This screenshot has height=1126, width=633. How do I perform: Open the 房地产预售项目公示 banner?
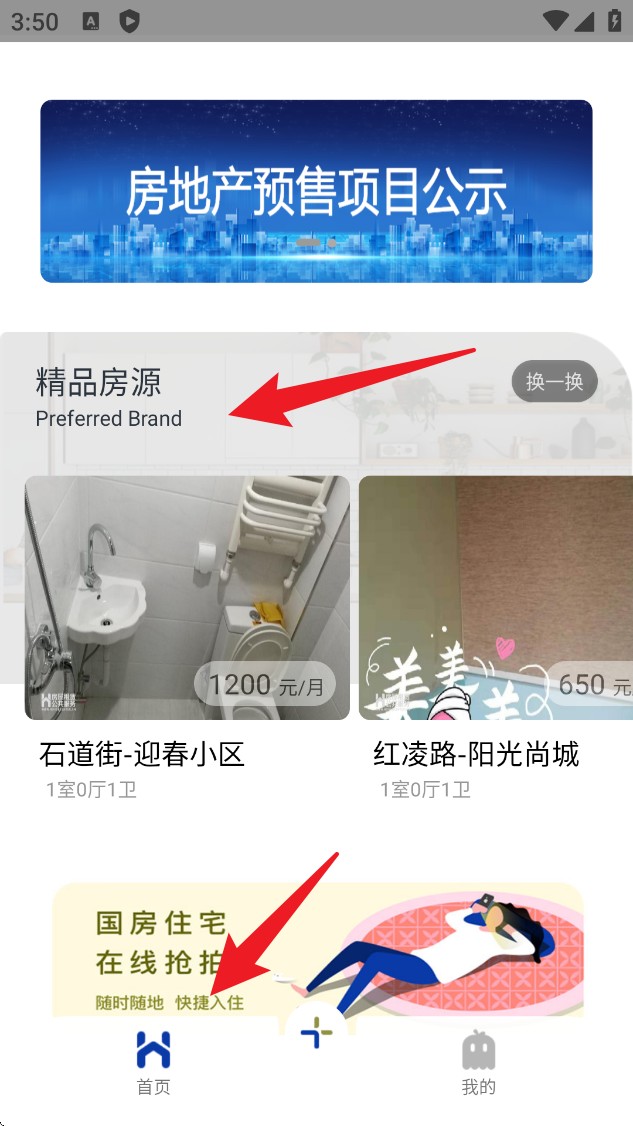coord(316,191)
